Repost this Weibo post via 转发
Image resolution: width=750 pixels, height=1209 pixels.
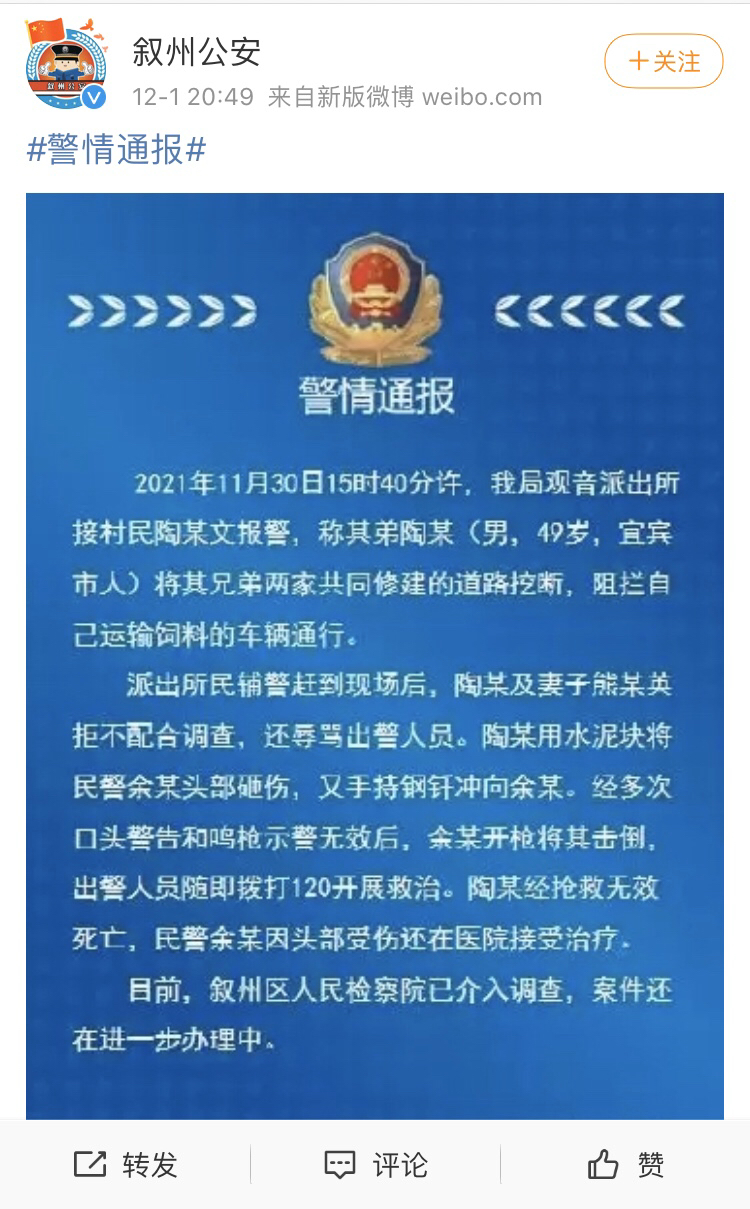pos(125,1164)
